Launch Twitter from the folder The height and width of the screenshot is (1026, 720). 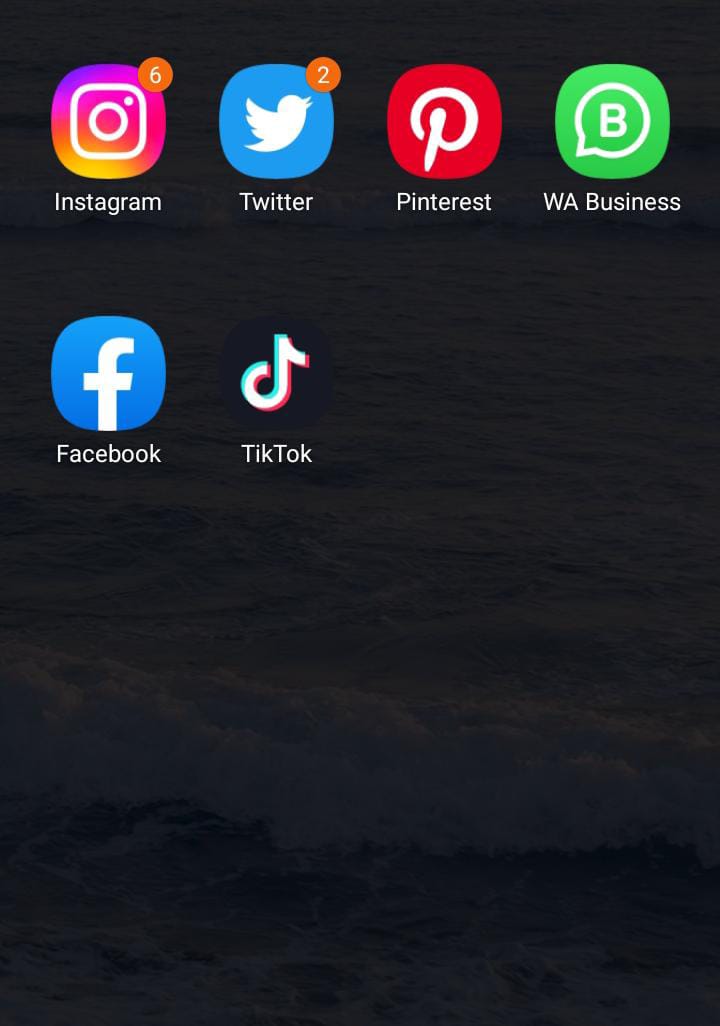(276, 122)
